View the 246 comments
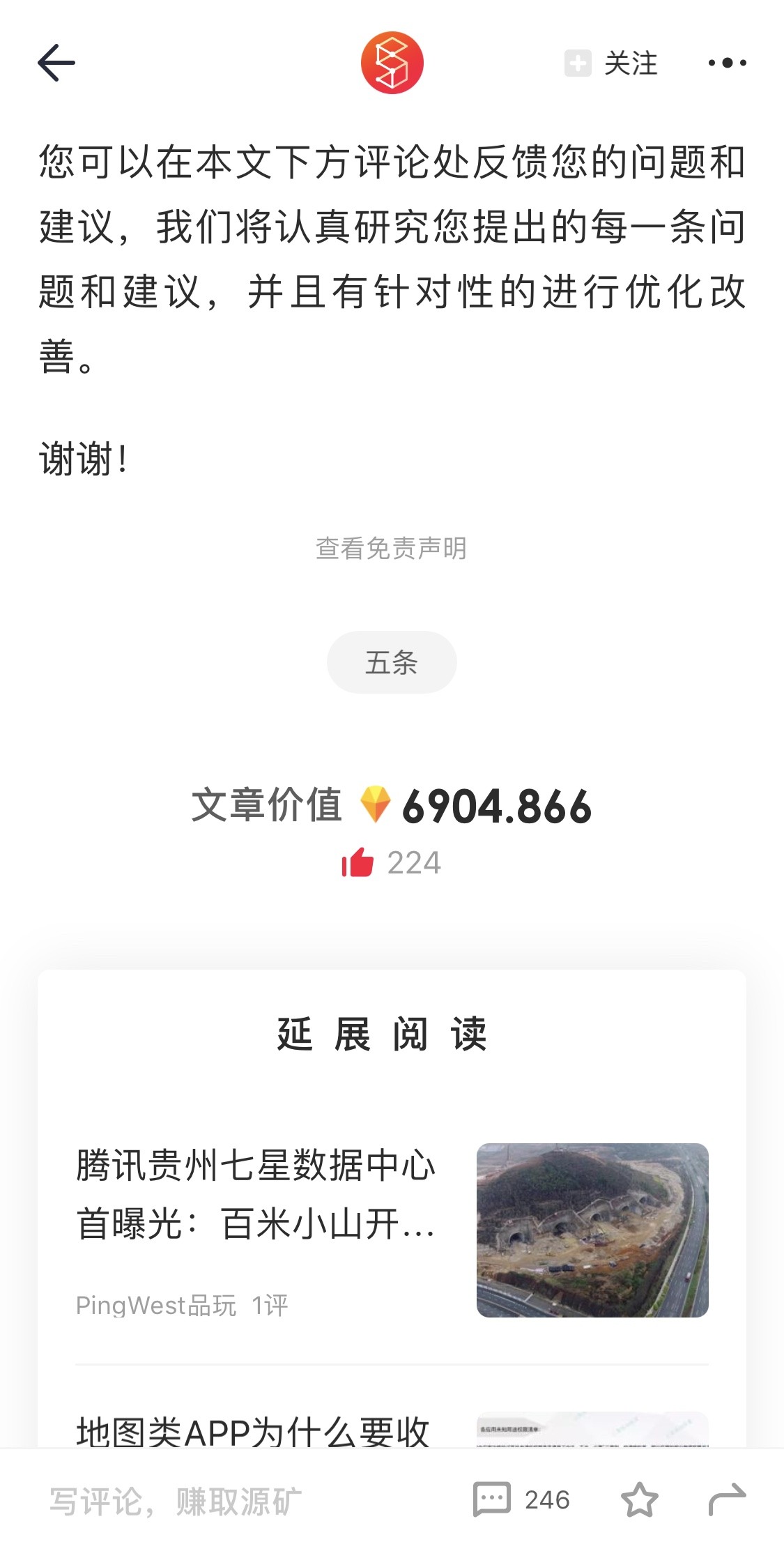 point(521,1499)
